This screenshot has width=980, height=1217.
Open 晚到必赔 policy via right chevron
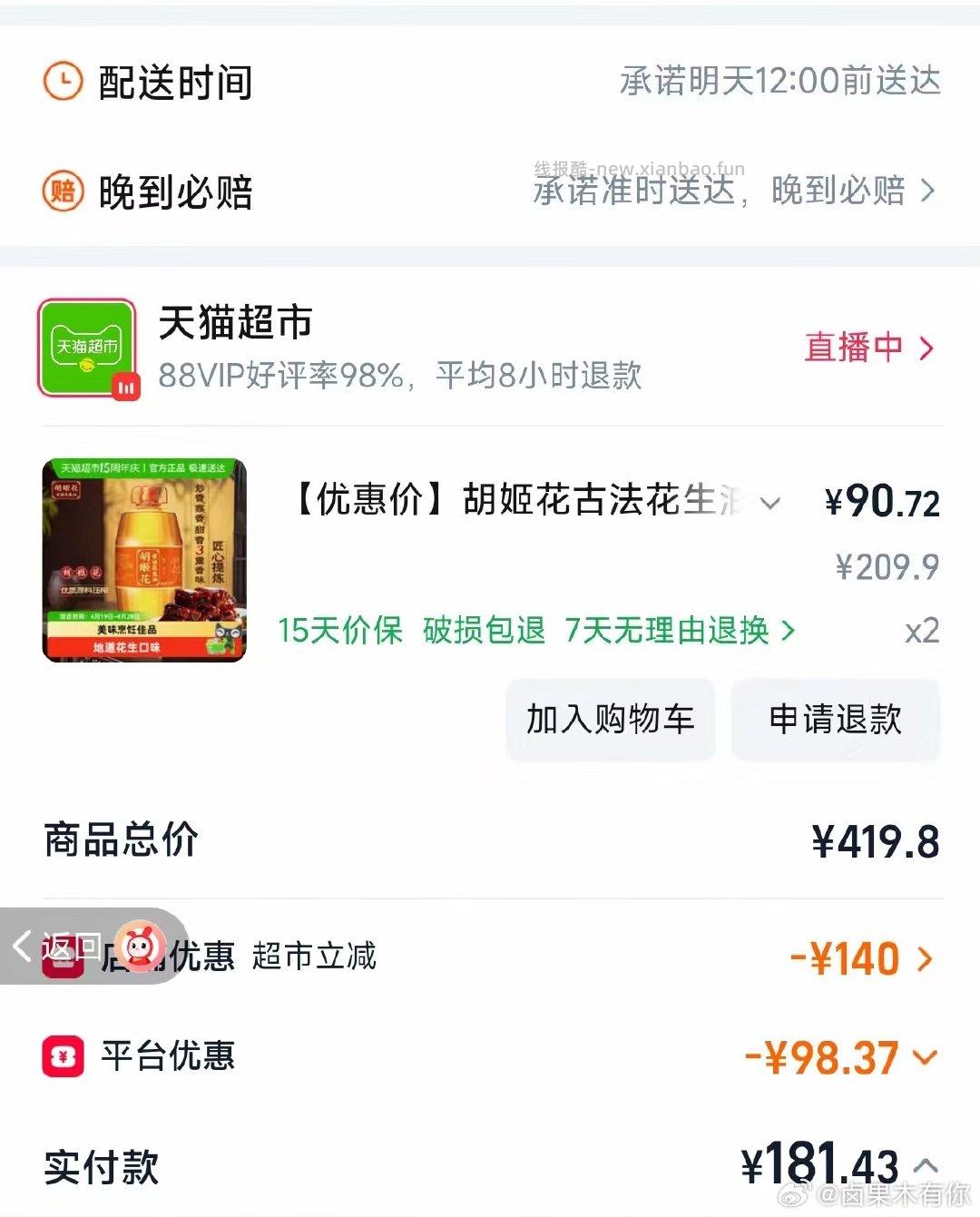click(x=927, y=191)
